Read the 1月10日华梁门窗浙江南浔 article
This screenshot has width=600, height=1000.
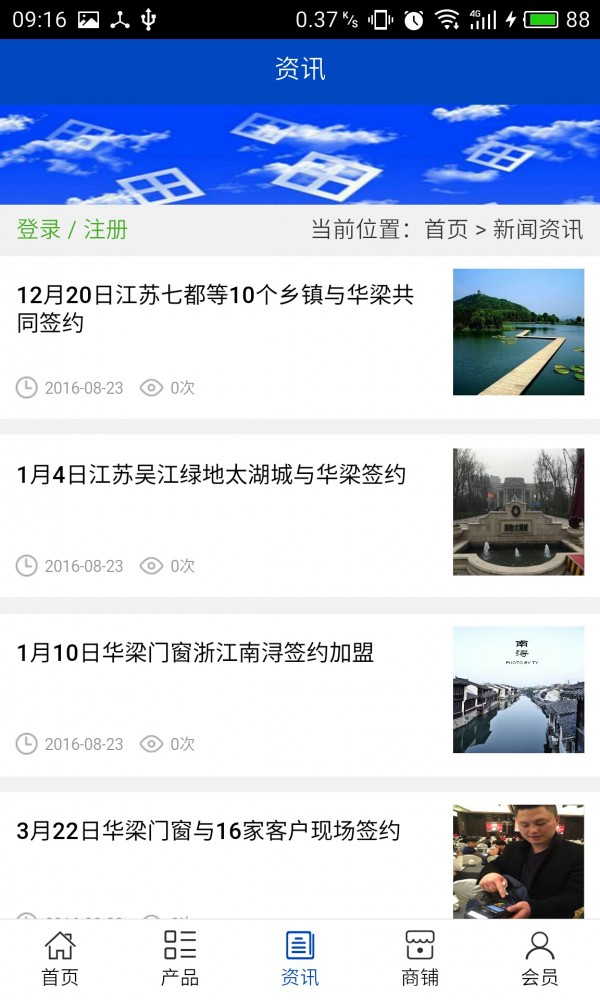click(x=195, y=654)
